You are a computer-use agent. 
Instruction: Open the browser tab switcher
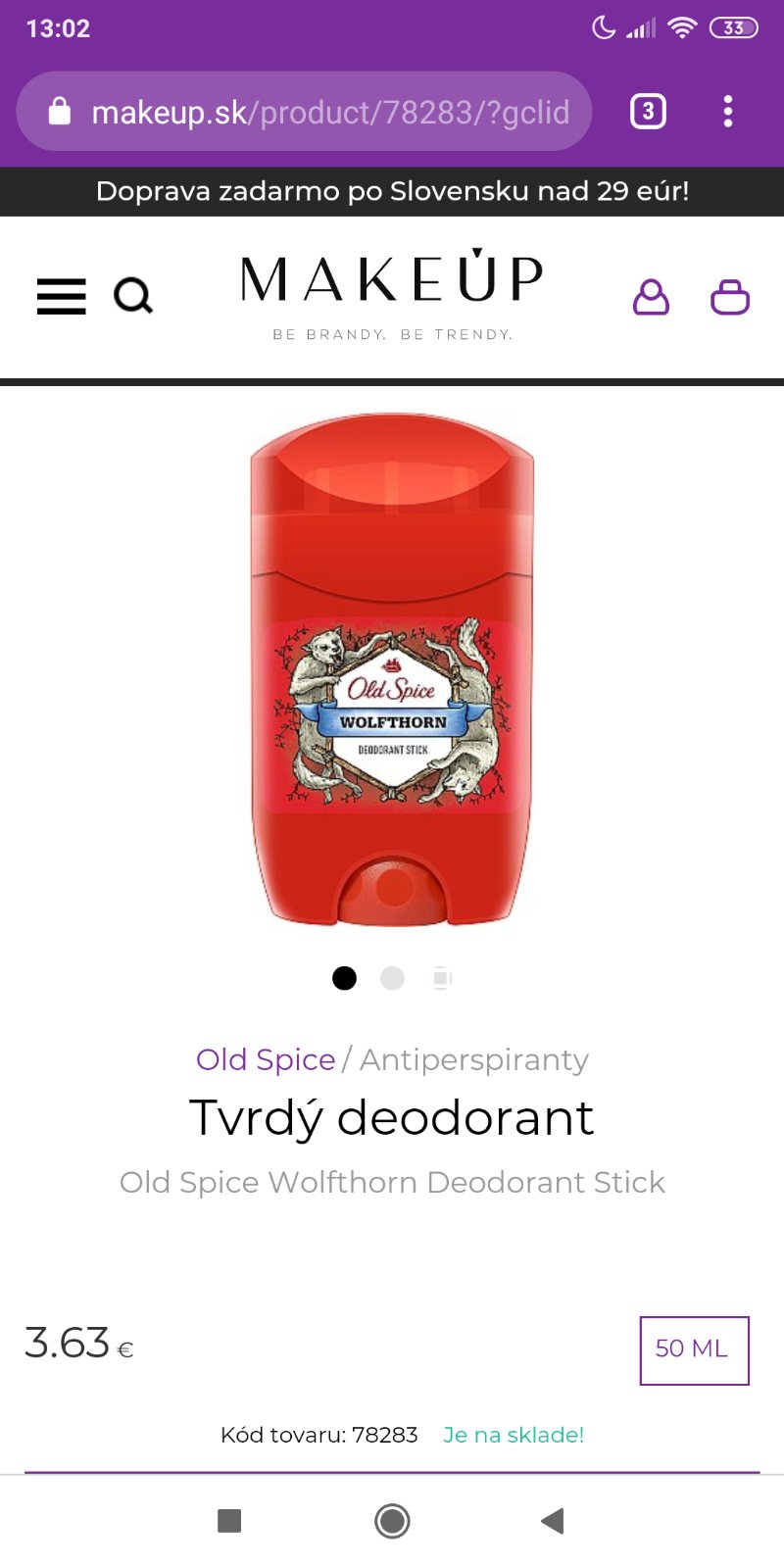tap(647, 112)
